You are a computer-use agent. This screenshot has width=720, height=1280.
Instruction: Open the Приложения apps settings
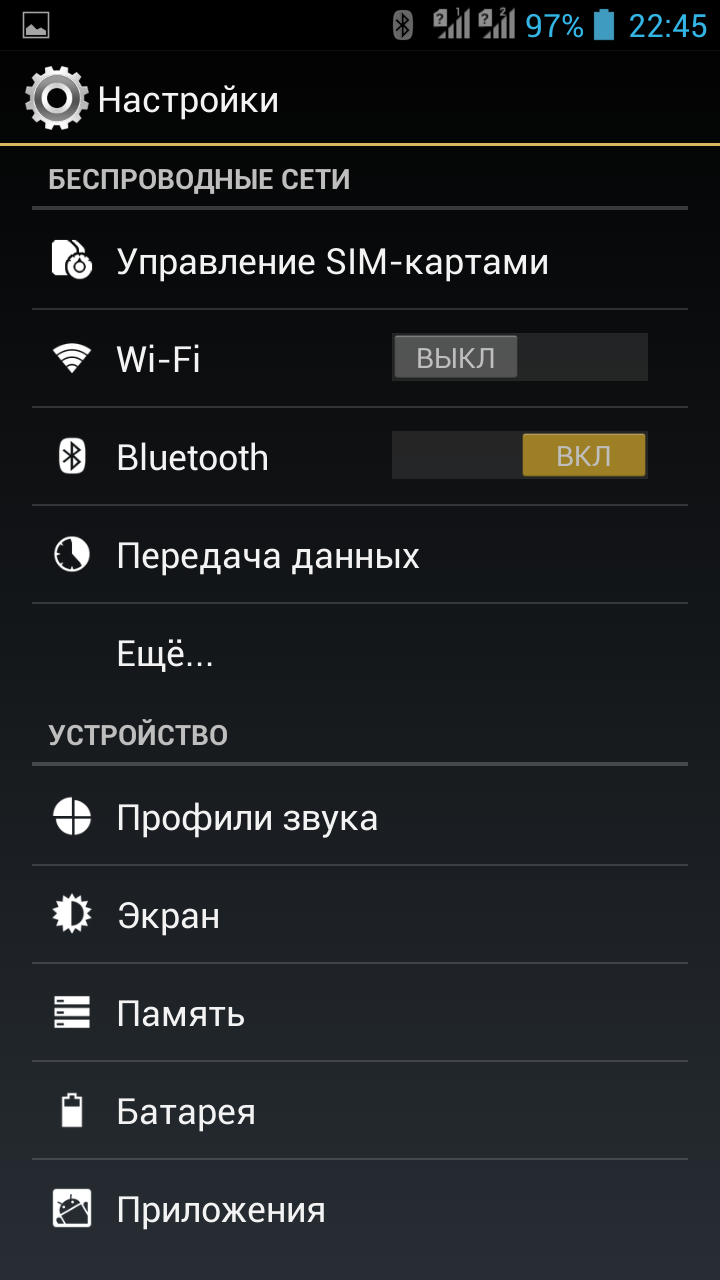coord(221,1210)
